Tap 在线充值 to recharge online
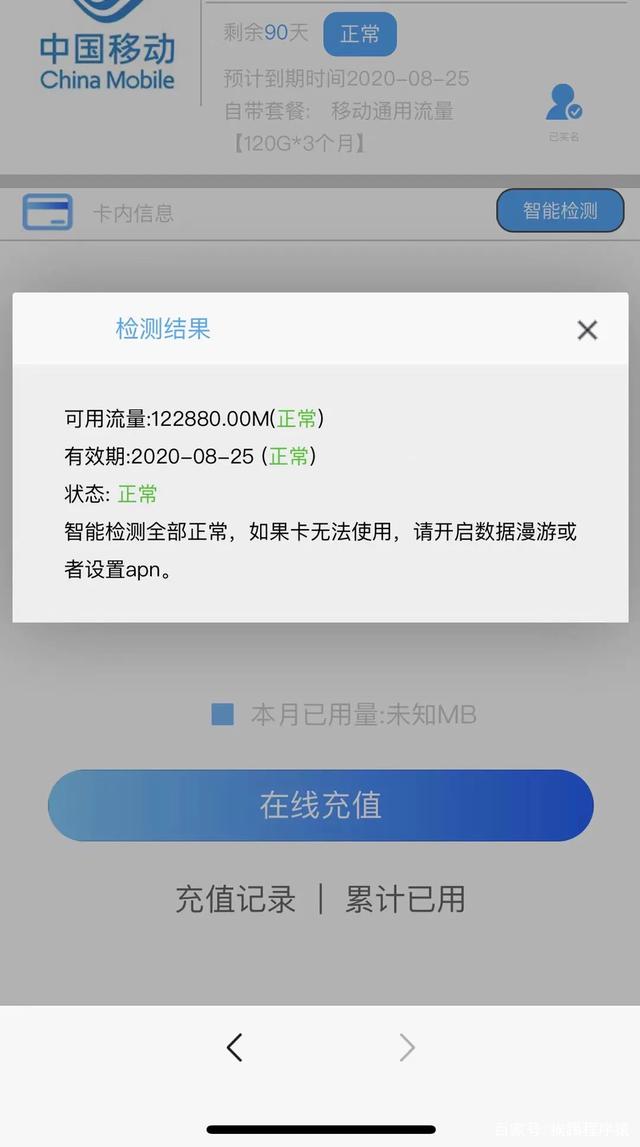 point(321,805)
